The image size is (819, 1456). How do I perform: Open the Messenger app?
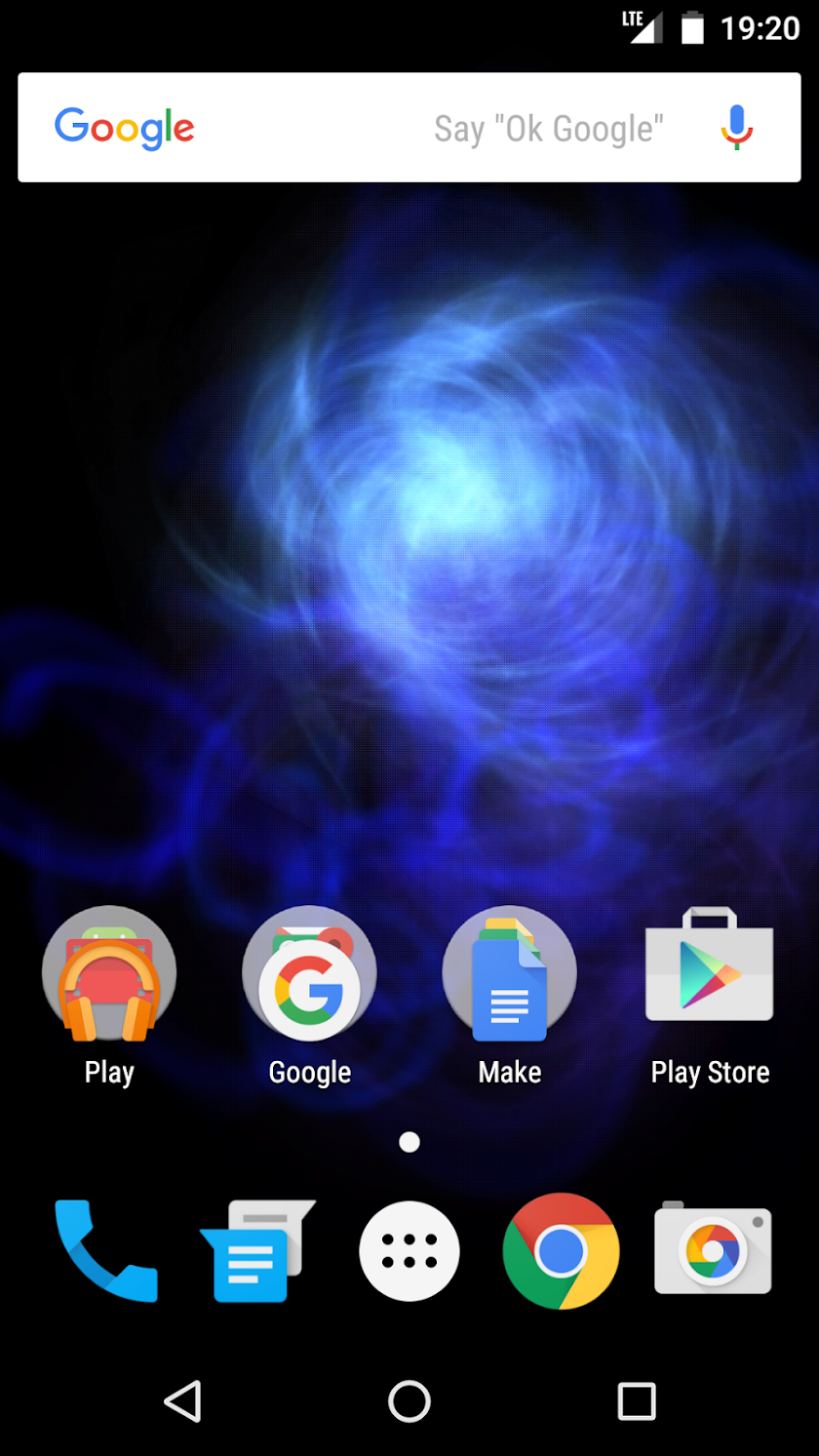pos(257,1250)
